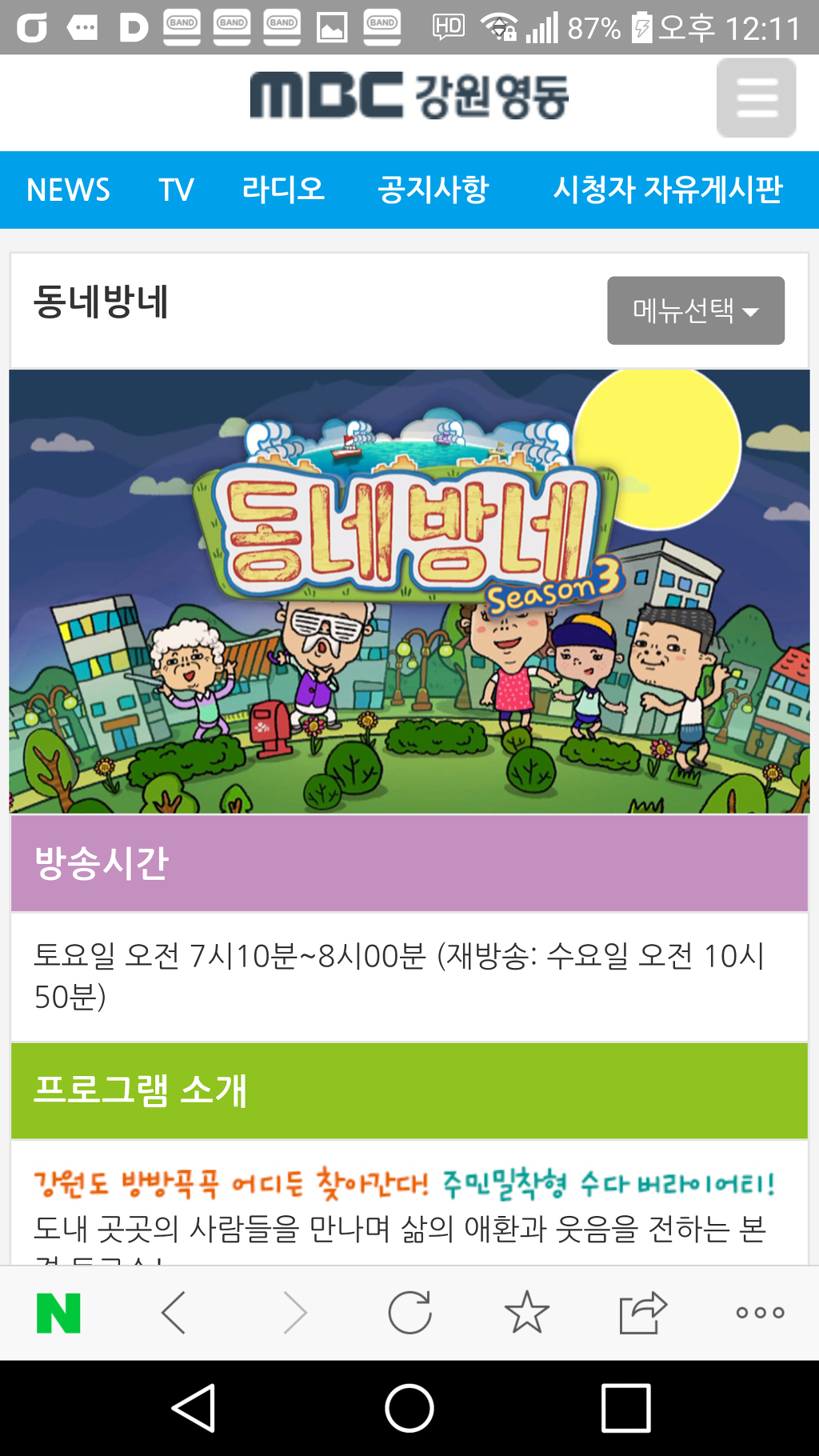
Task: Share this page
Action: pyautogui.click(x=643, y=1313)
